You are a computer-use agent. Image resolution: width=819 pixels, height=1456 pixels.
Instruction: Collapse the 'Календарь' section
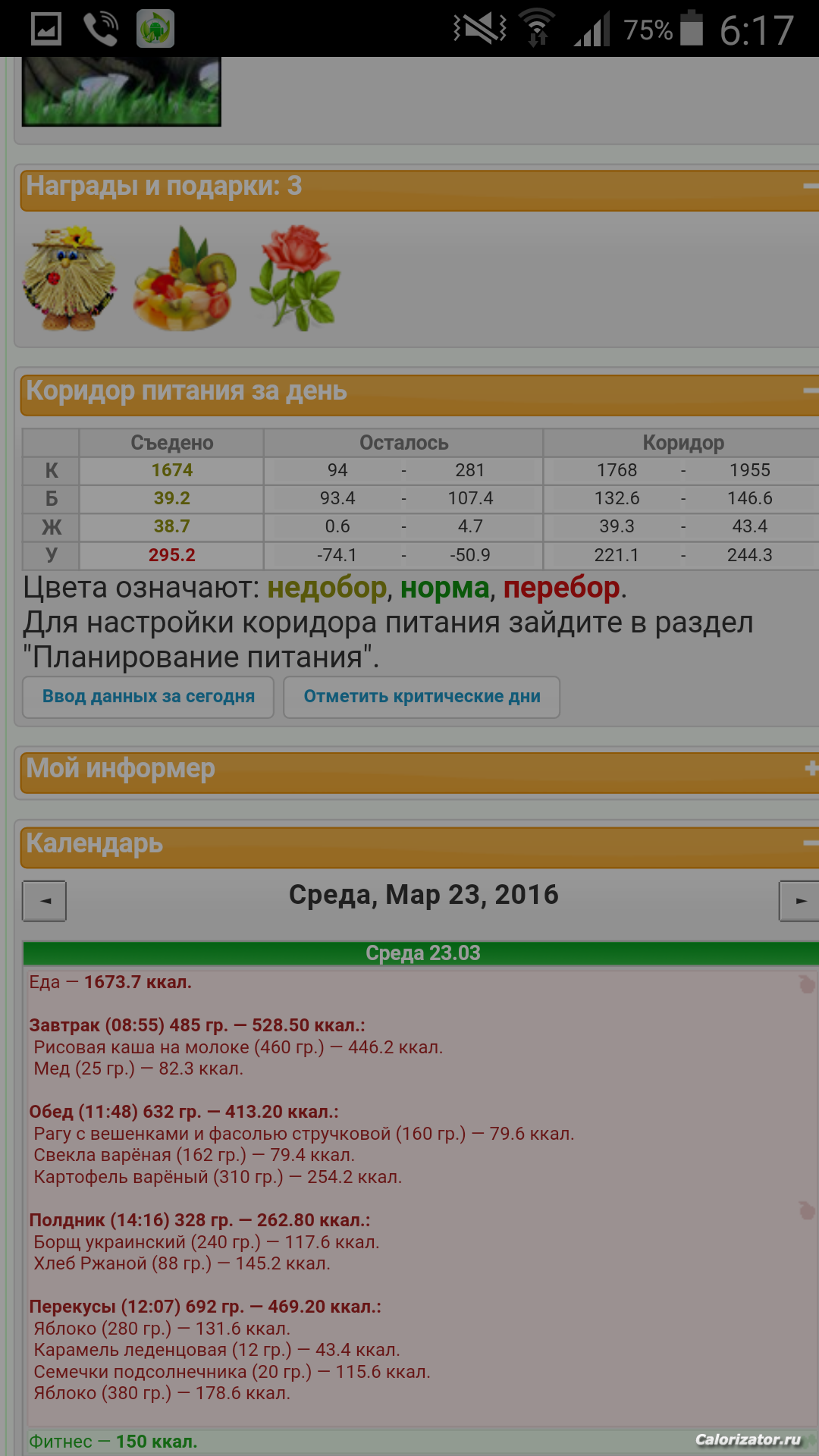(x=811, y=843)
